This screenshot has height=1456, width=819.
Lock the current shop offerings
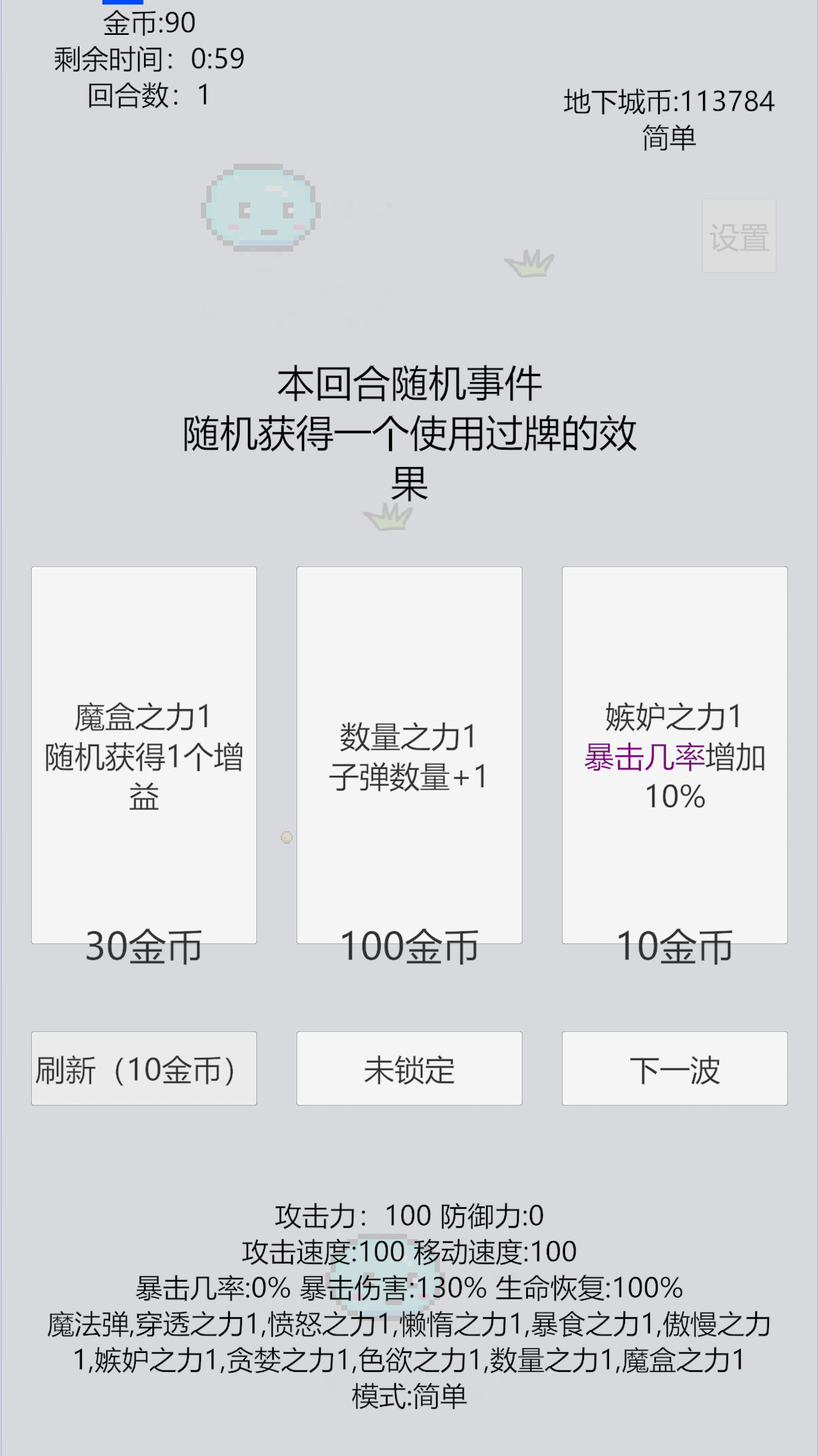coord(409,1068)
